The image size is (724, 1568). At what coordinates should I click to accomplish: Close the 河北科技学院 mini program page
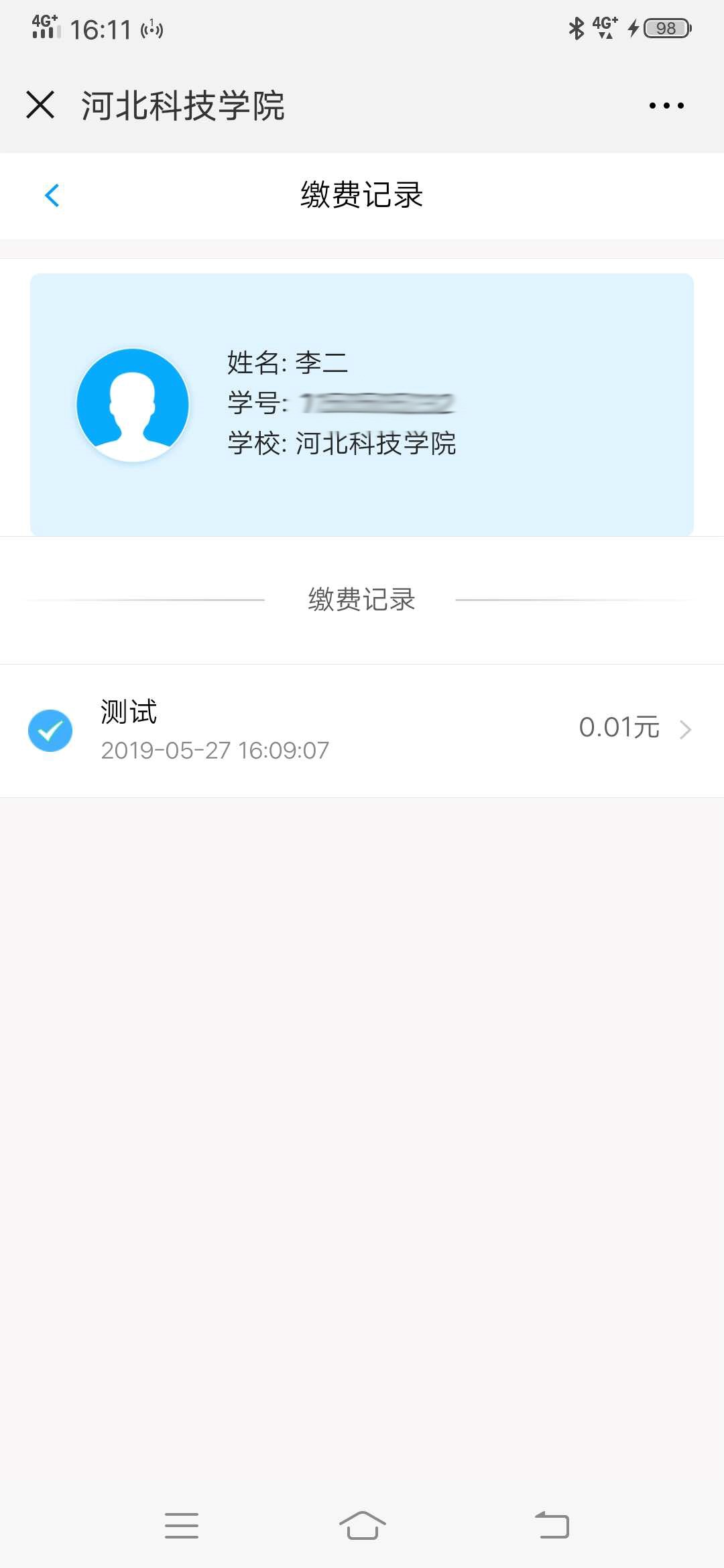pyautogui.click(x=40, y=105)
